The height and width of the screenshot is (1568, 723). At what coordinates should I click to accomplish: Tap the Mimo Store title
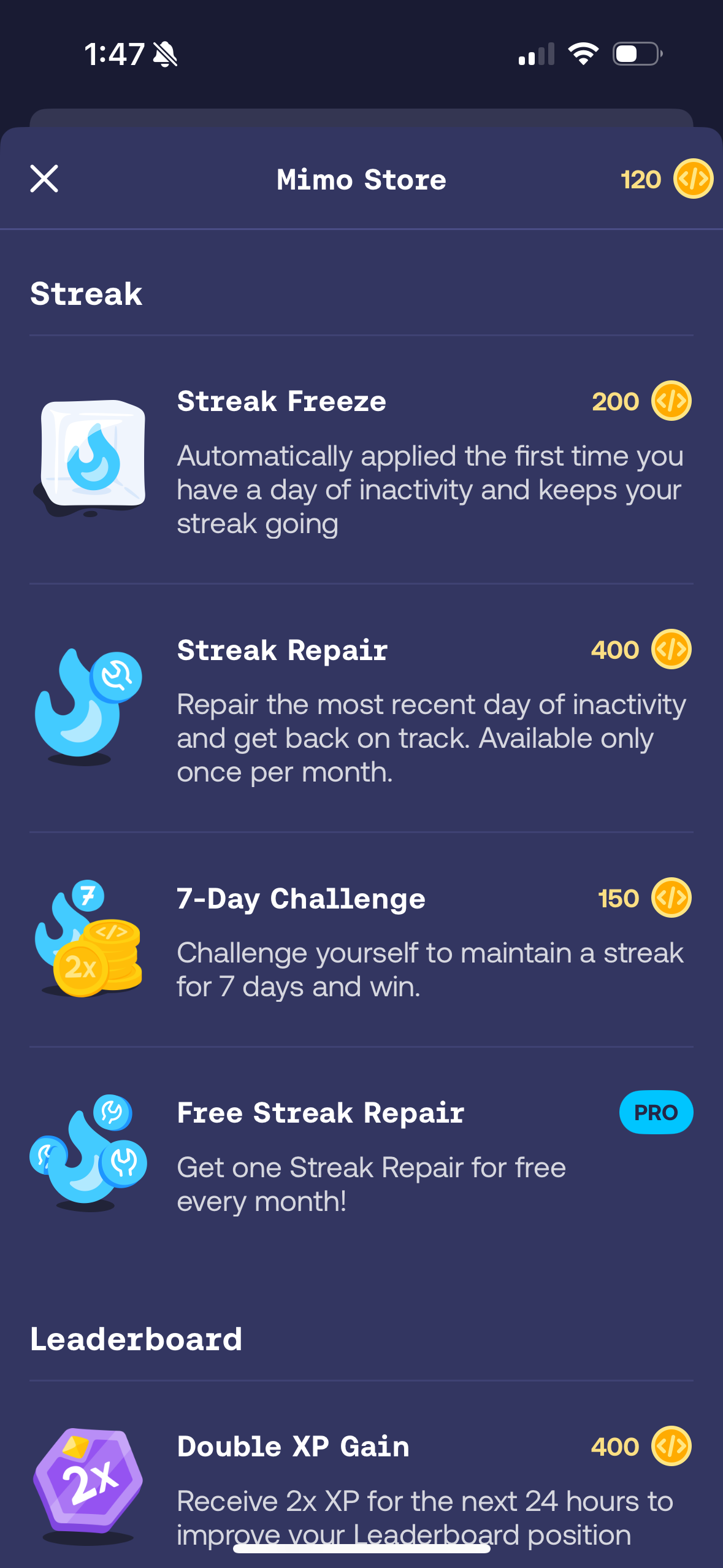(x=361, y=179)
